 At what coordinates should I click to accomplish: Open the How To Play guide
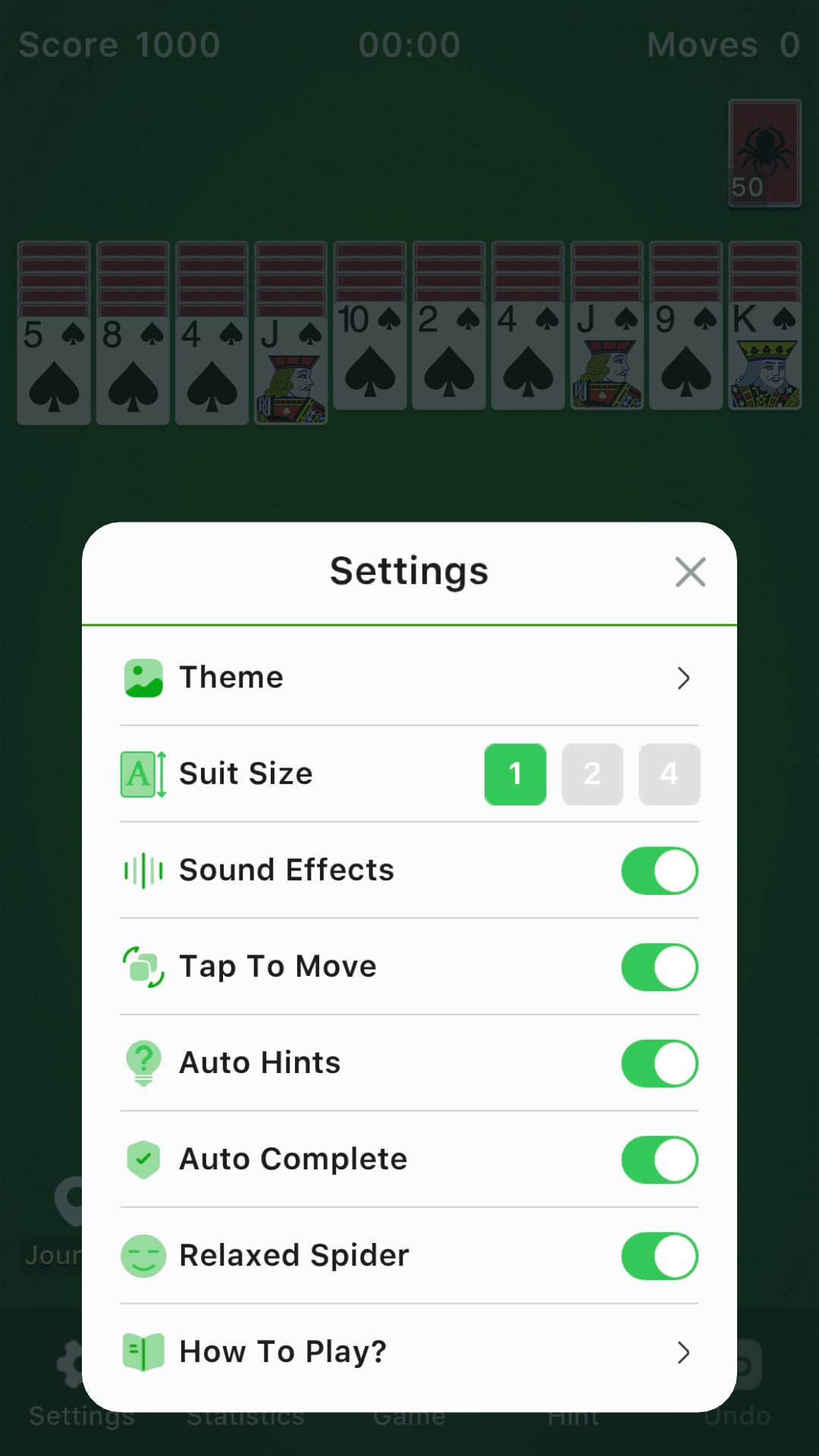click(409, 1352)
